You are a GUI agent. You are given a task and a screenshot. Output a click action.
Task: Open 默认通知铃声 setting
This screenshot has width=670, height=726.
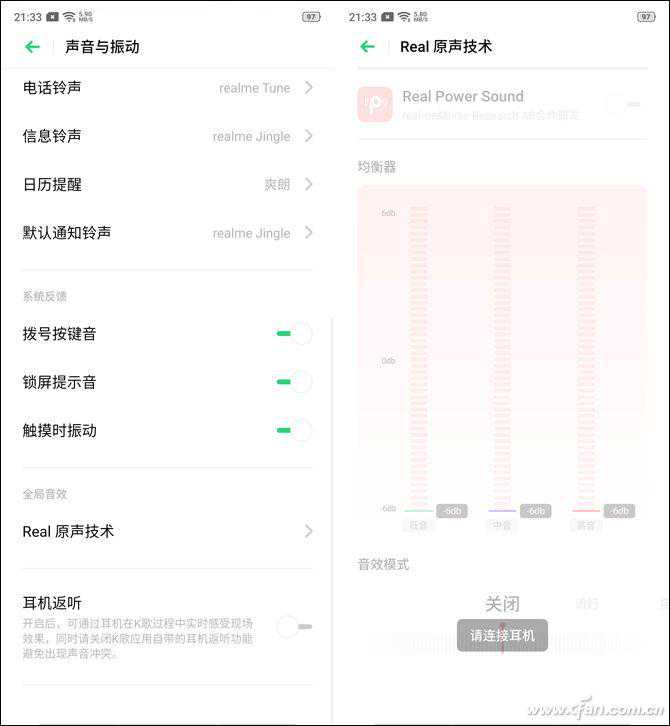[x=168, y=233]
